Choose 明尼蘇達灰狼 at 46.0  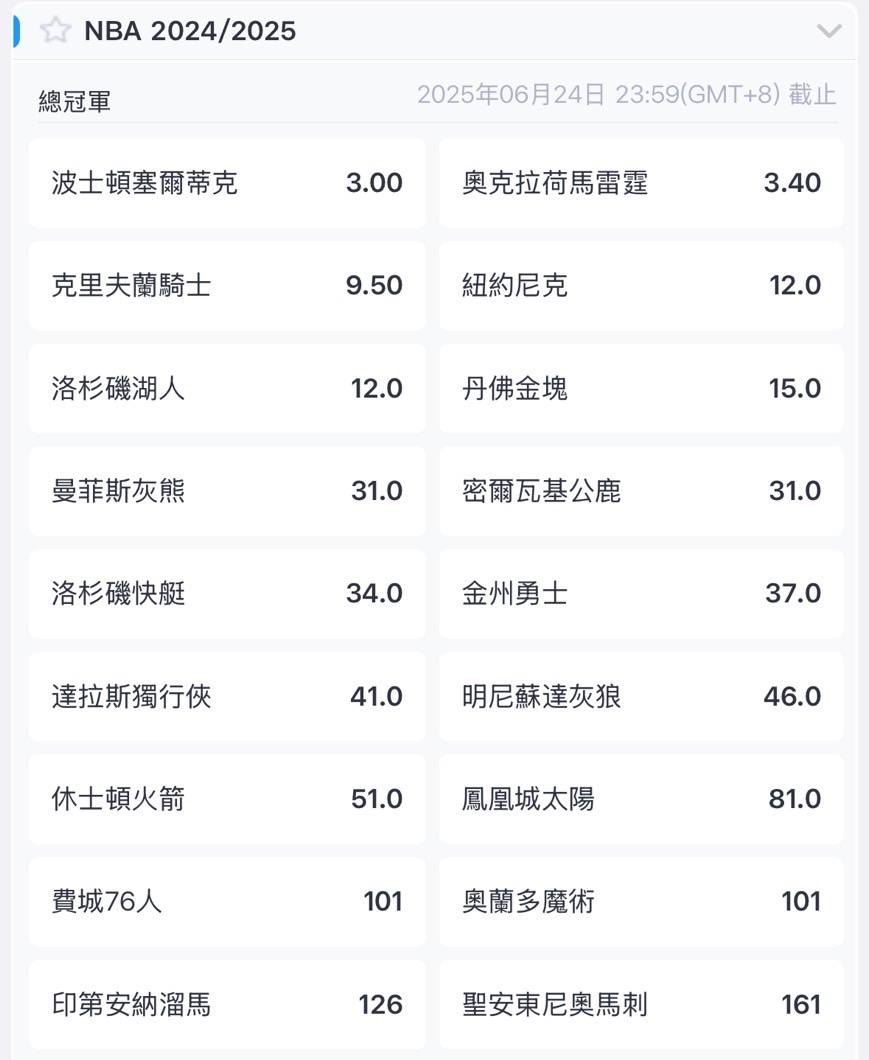[641, 696]
